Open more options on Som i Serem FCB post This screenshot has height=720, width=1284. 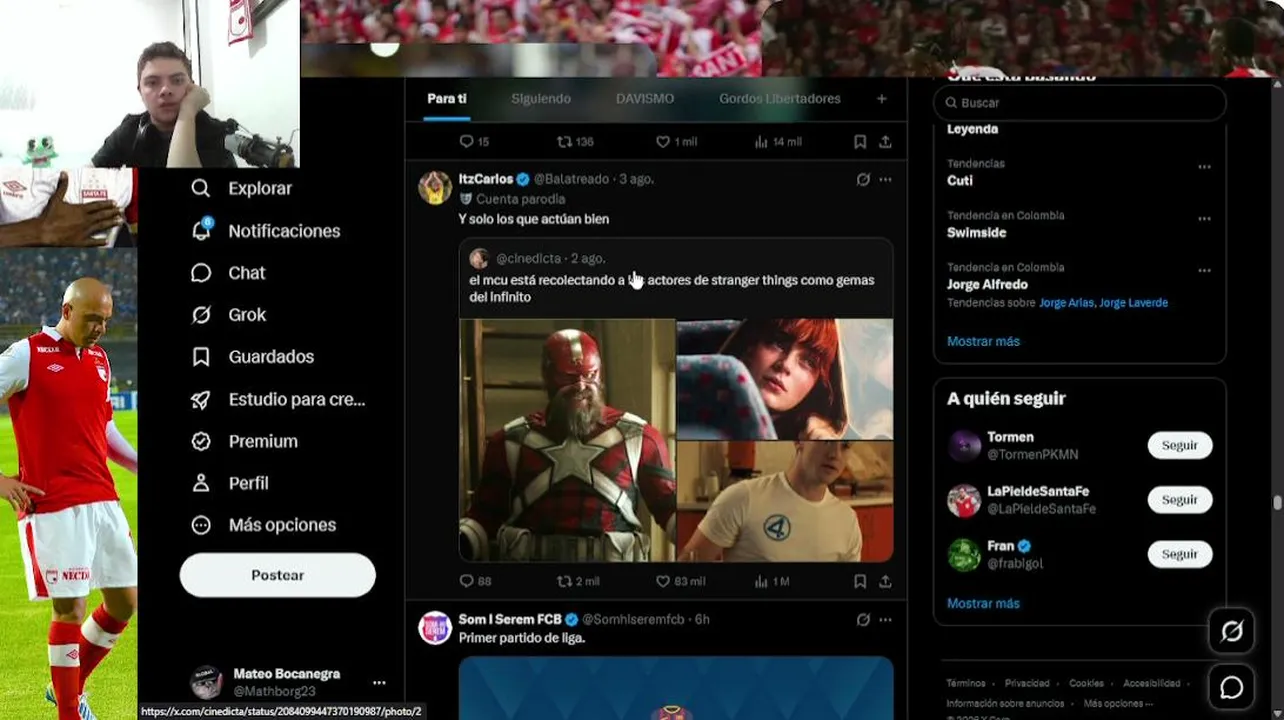885,620
